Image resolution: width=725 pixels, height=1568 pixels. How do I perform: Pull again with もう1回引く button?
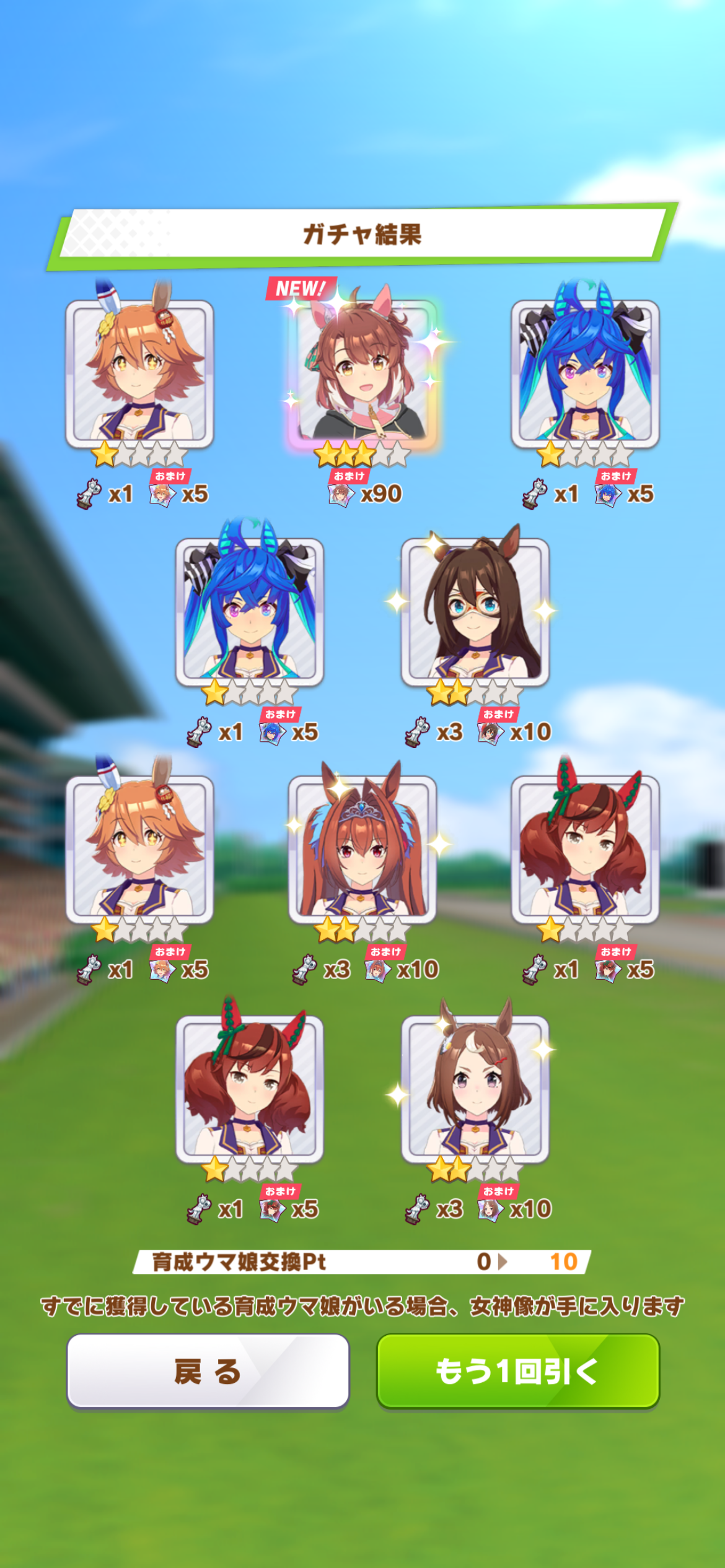pyautogui.click(x=518, y=1371)
